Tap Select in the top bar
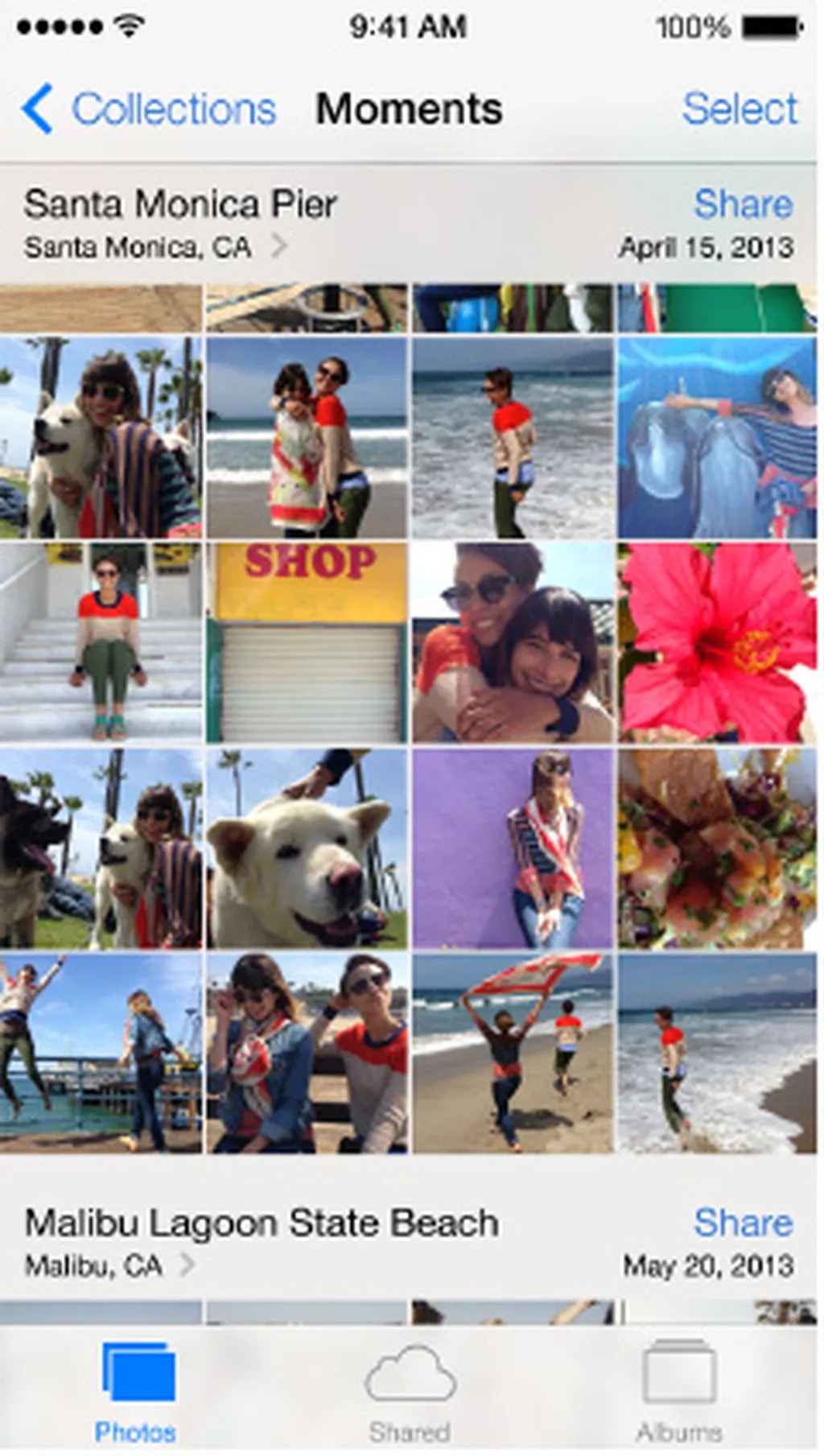This screenshot has height=1456, width=824. 740,109
